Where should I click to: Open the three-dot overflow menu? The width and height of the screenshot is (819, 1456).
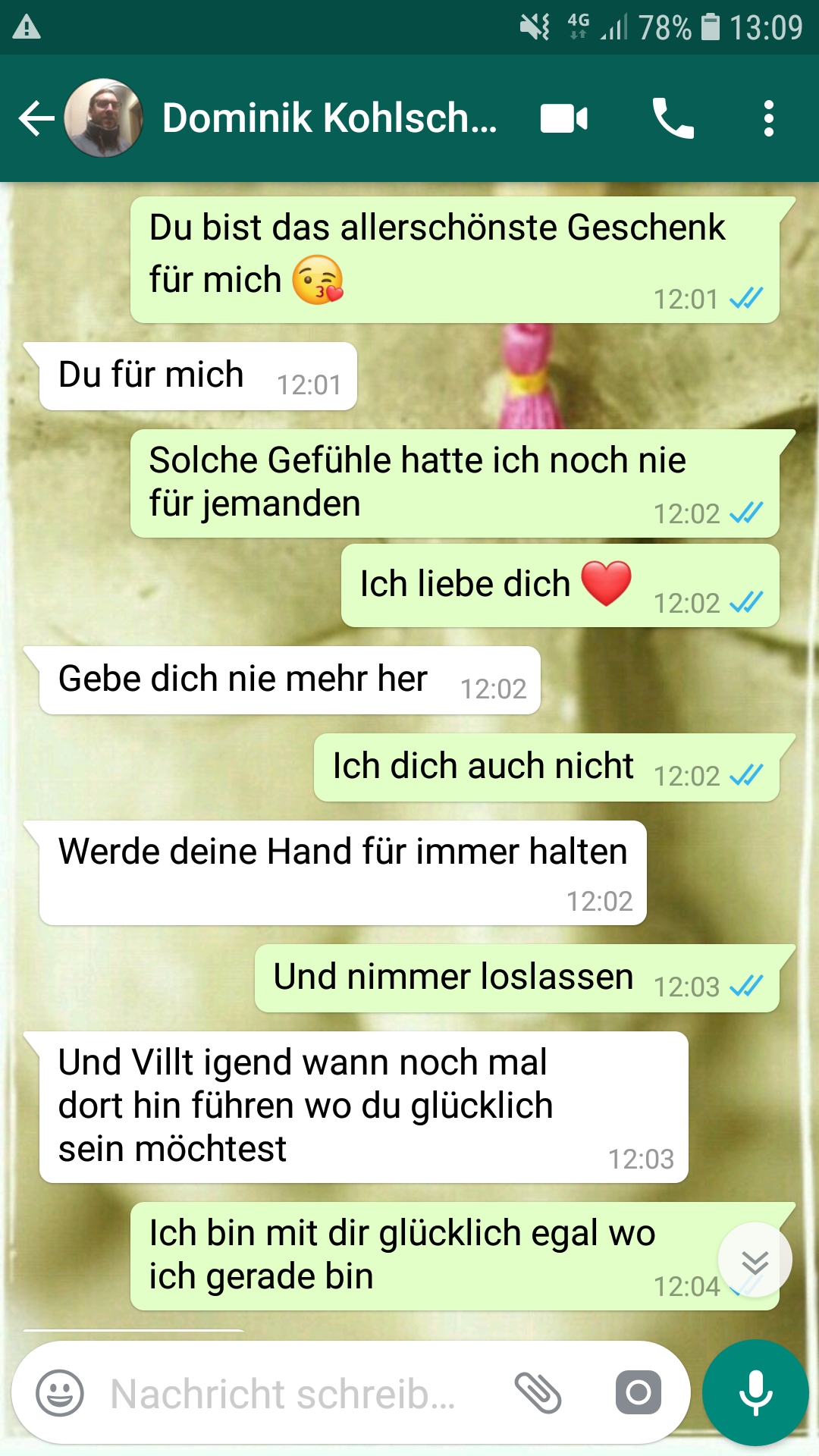click(768, 119)
